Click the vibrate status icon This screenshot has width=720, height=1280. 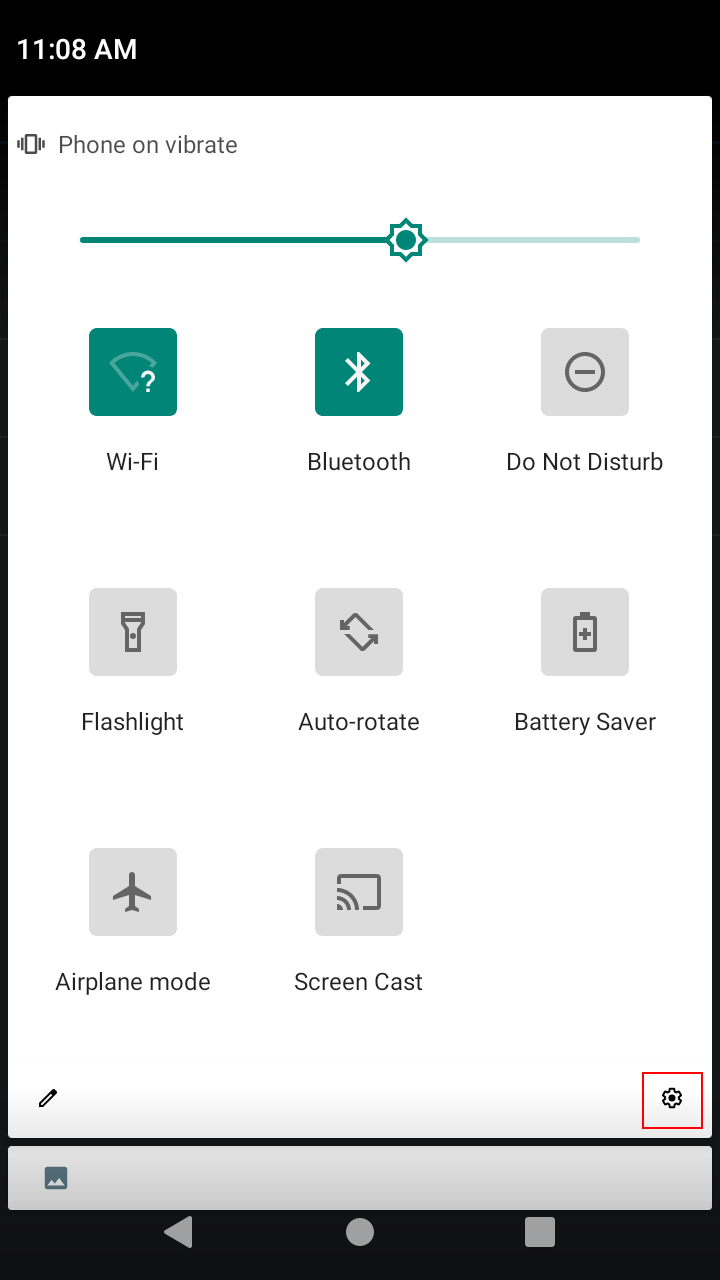30,144
